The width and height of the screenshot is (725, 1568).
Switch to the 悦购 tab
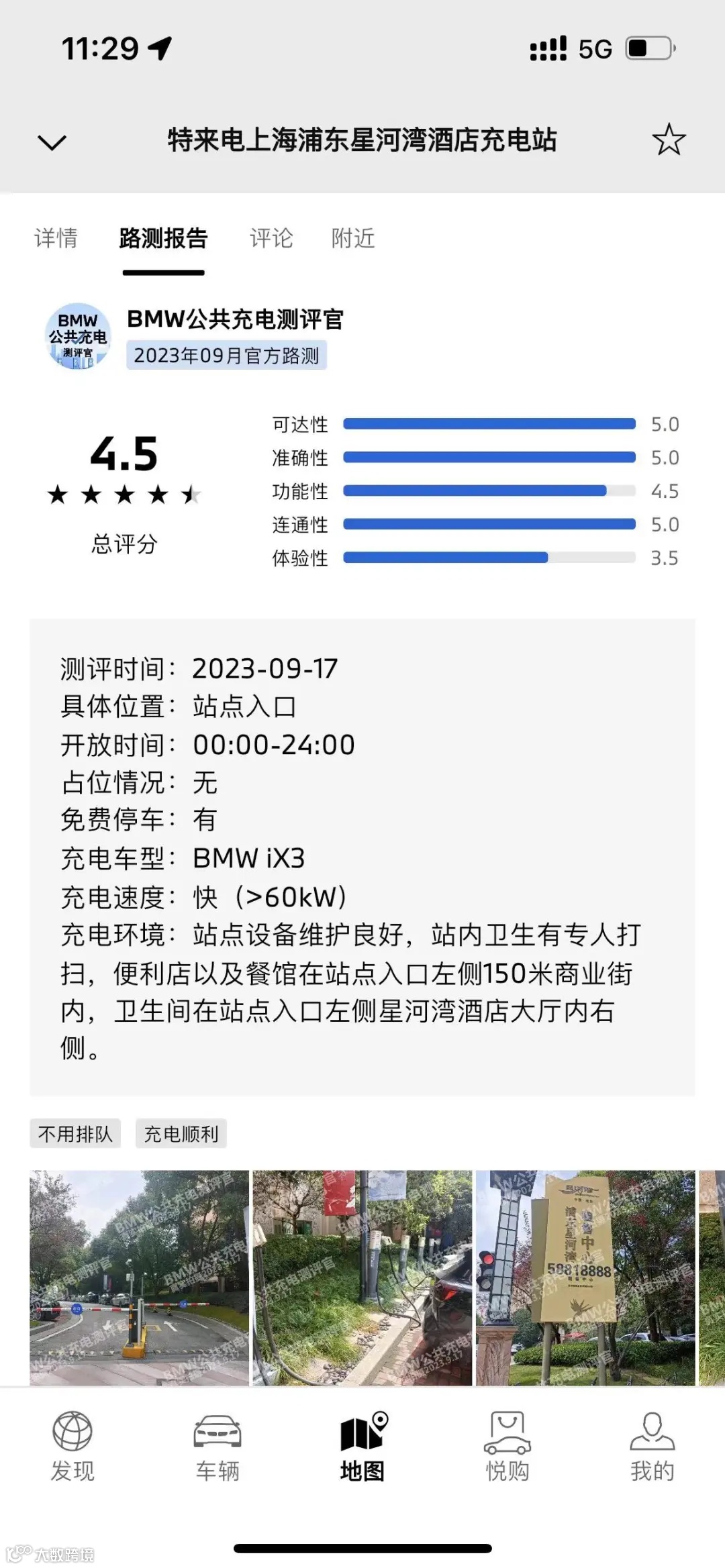coord(507,1447)
